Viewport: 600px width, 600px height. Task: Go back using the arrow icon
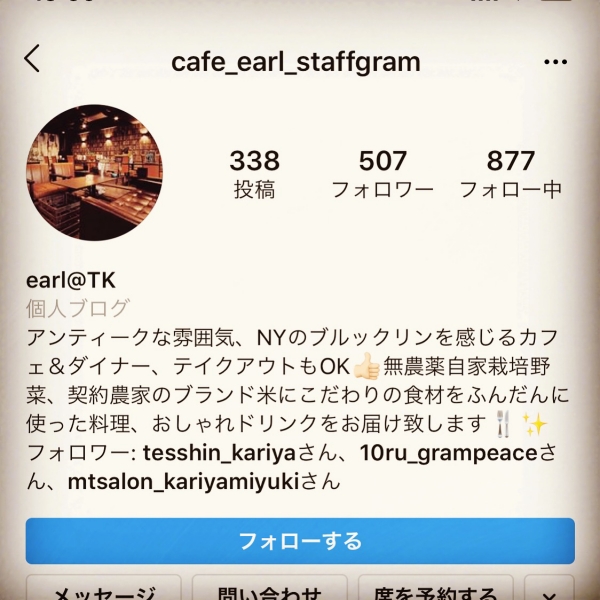point(32,59)
